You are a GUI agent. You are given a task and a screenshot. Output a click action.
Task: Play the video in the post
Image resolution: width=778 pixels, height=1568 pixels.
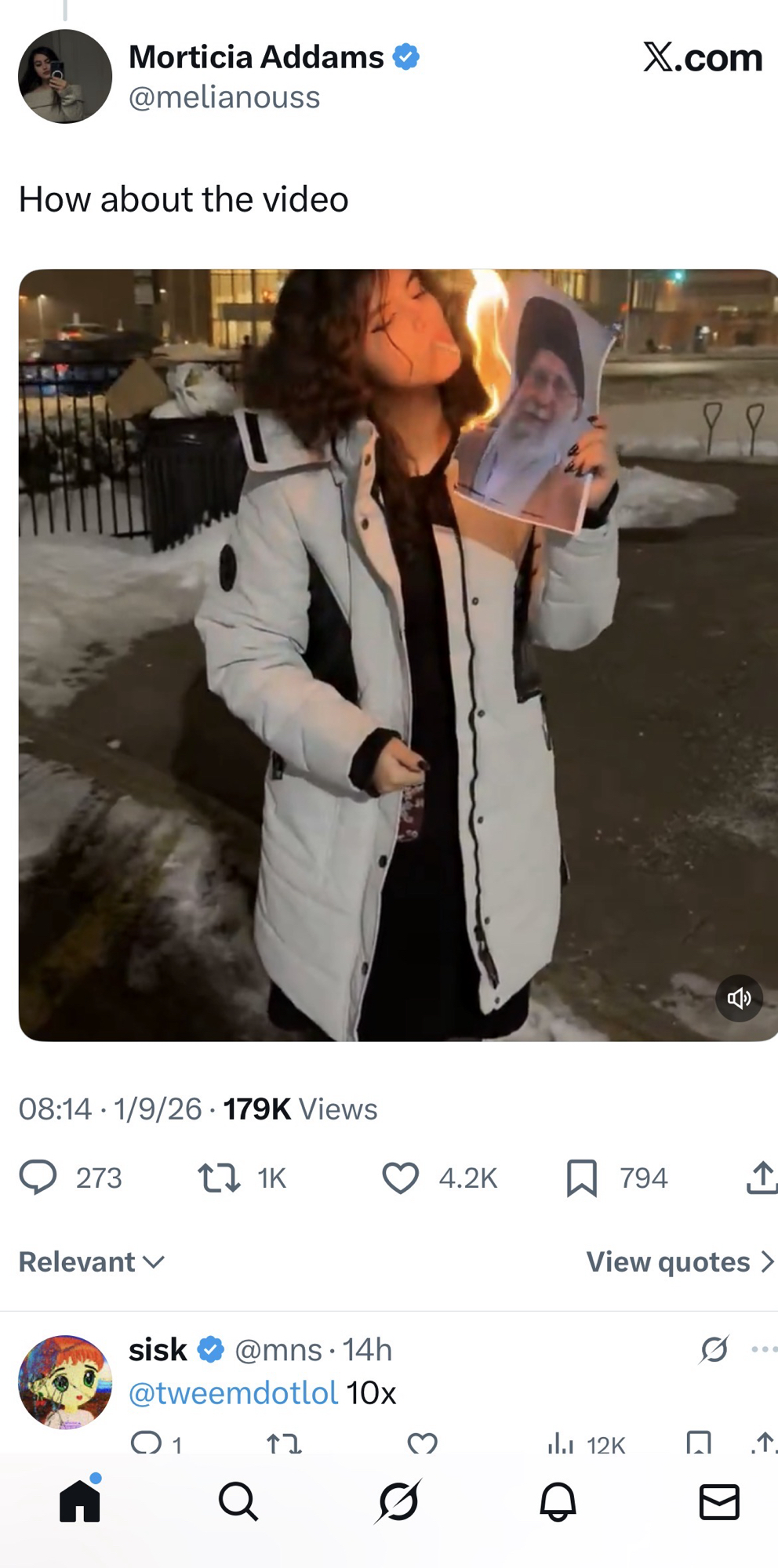point(398,655)
